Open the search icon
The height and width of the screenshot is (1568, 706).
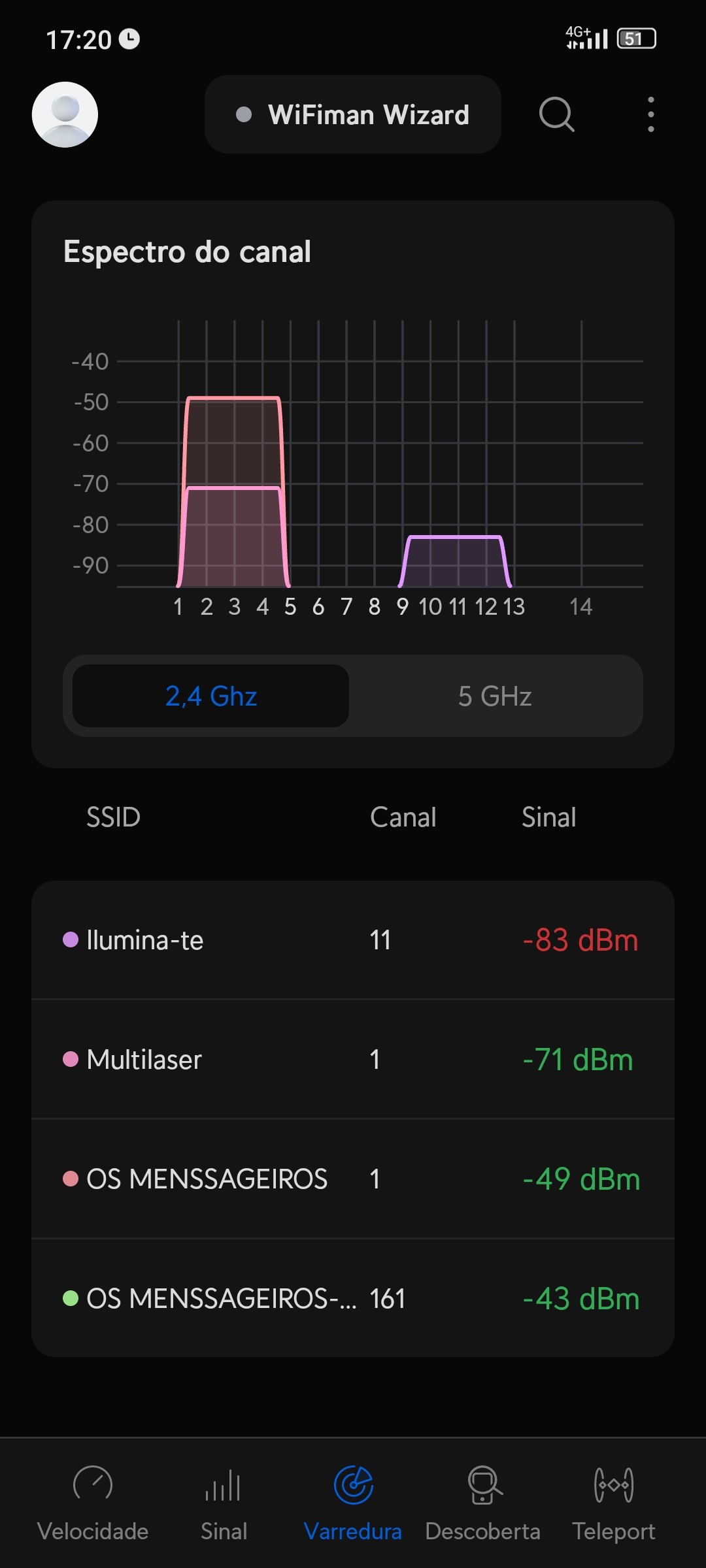click(556, 114)
